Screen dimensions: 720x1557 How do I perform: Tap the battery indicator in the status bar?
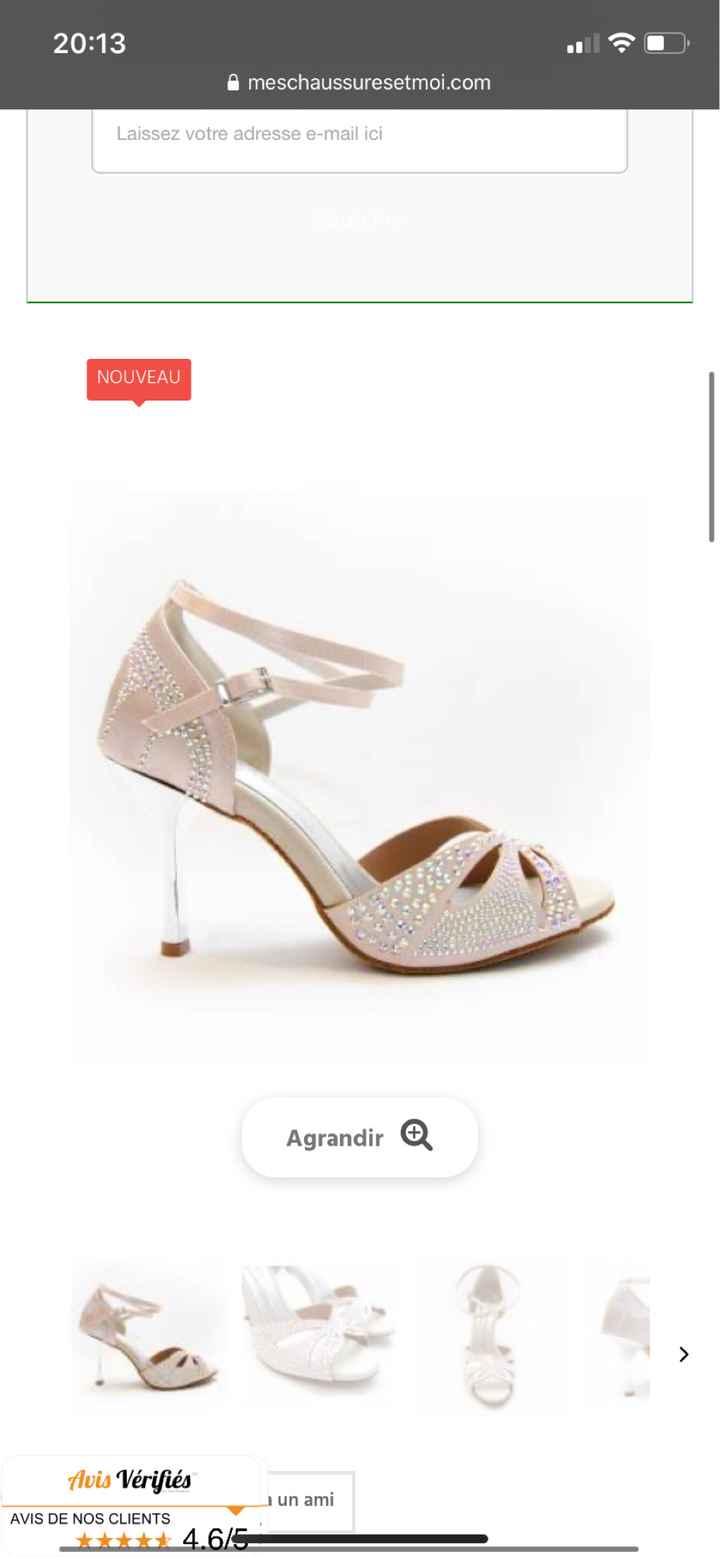(665, 43)
